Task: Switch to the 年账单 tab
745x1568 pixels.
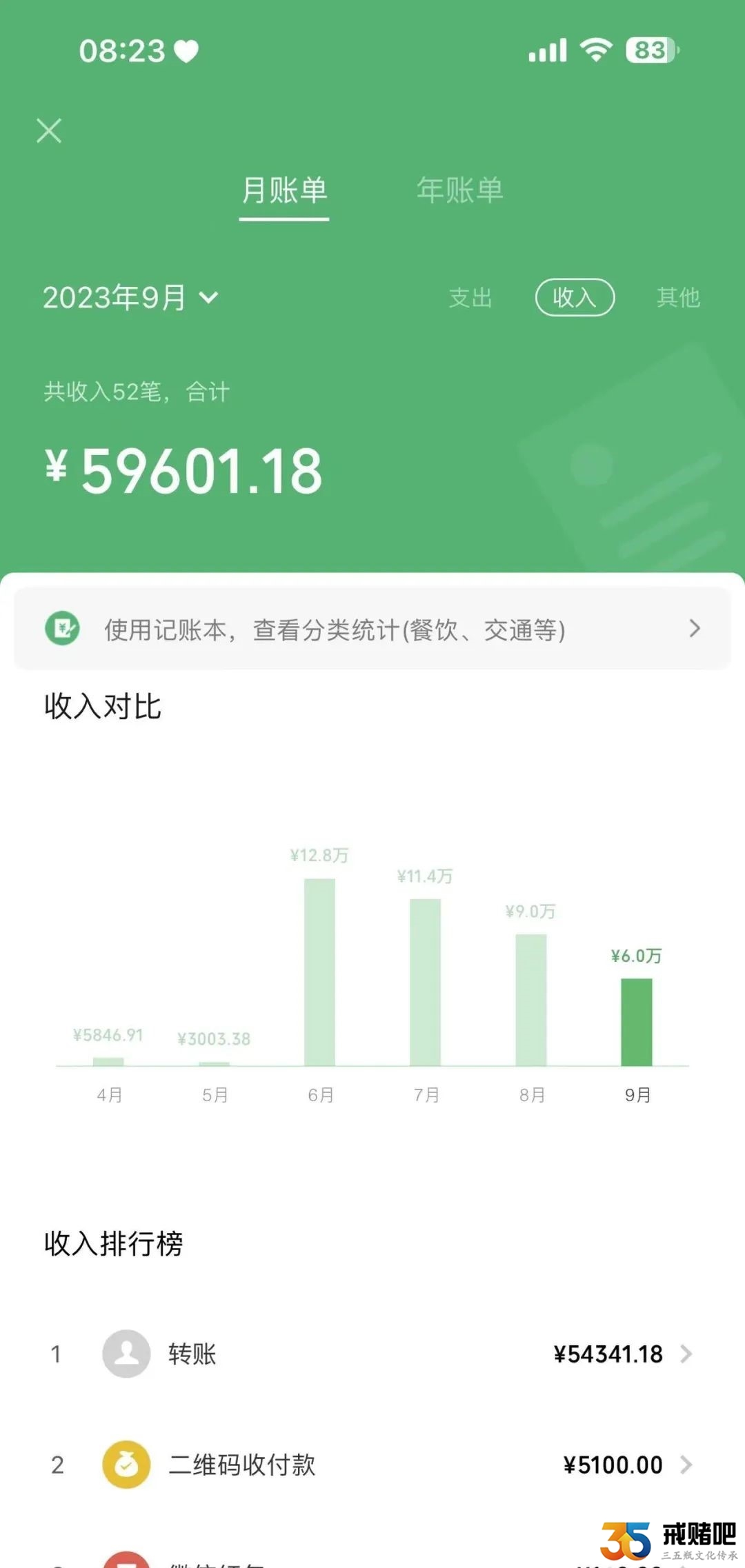Action: tap(459, 190)
